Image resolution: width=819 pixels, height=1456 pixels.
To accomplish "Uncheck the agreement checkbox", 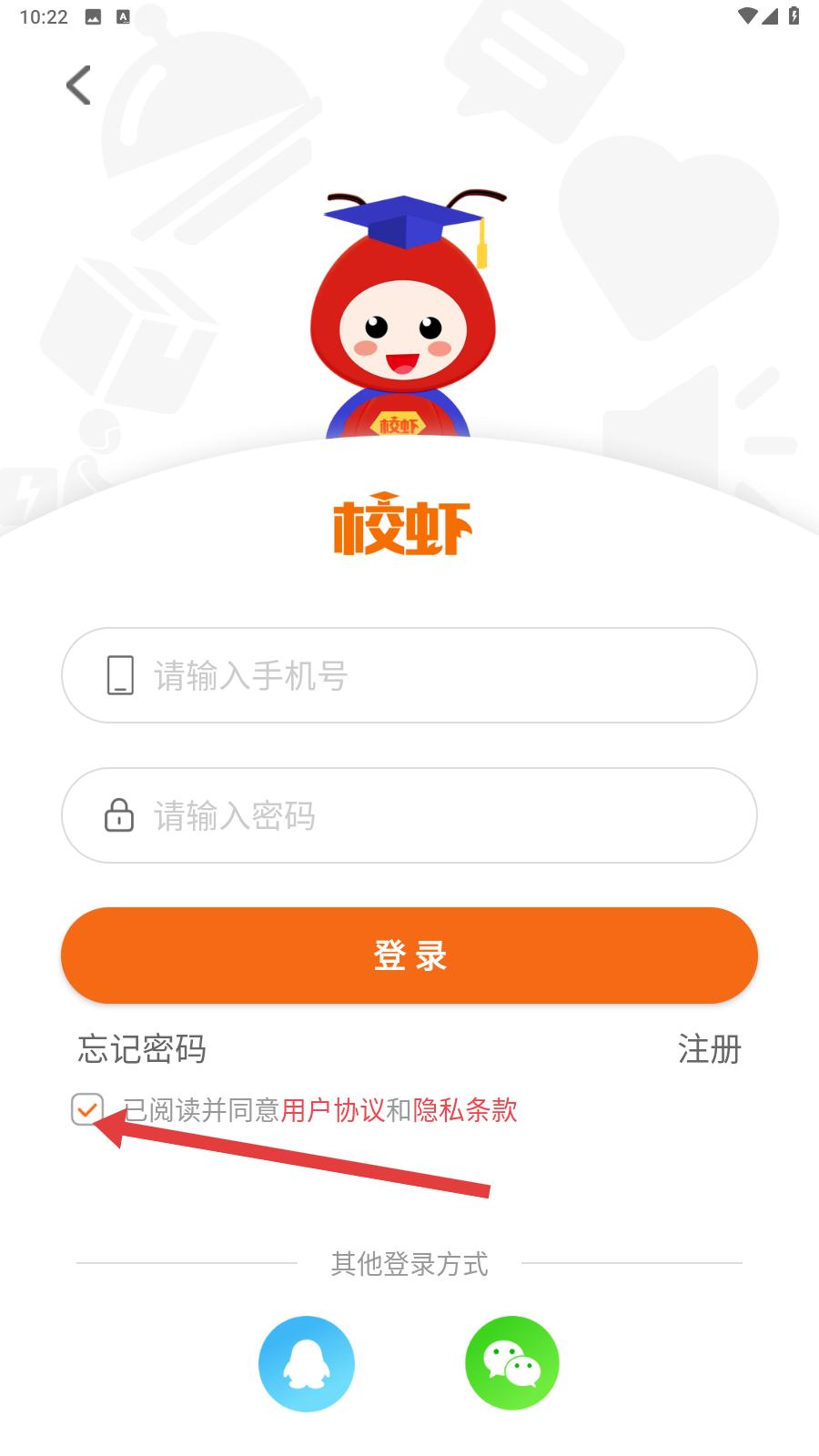I will [x=87, y=1109].
